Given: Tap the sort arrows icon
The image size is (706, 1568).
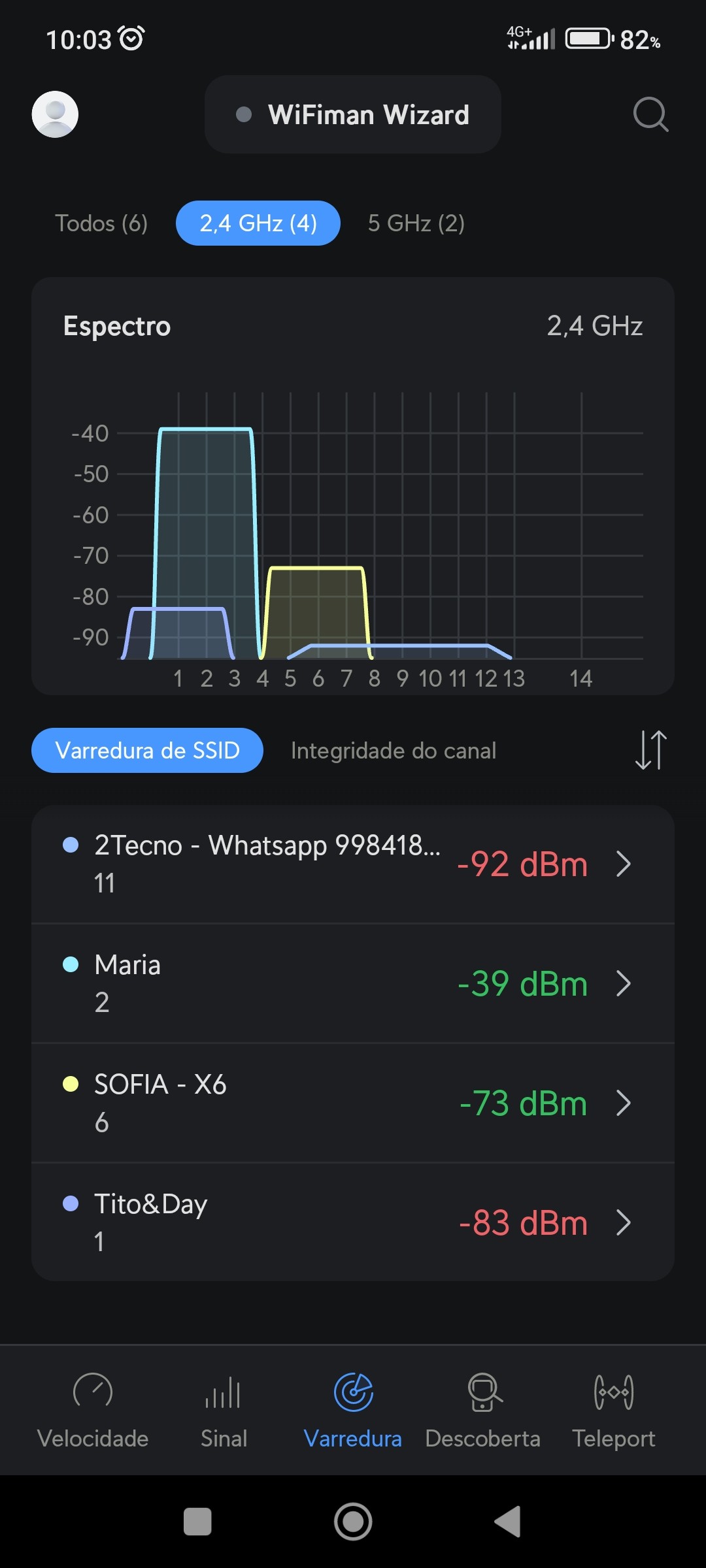Looking at the screenshot, I should (x=650, y=750).
